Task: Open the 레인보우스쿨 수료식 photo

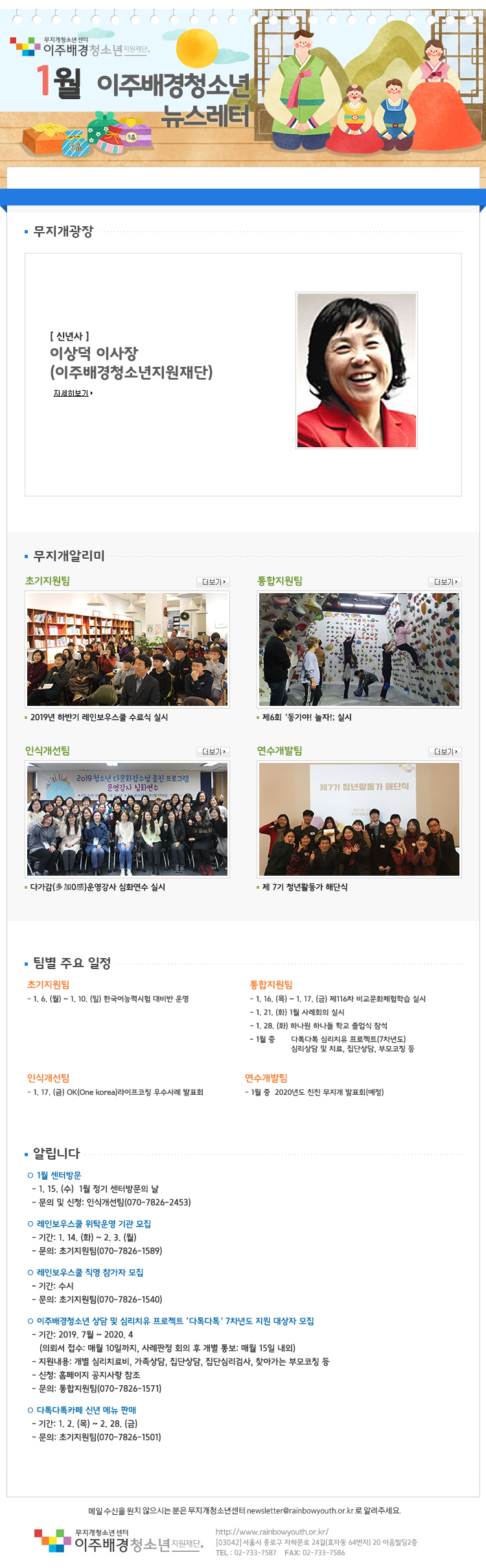Action: pyautogui.click(x=127, y=649)
